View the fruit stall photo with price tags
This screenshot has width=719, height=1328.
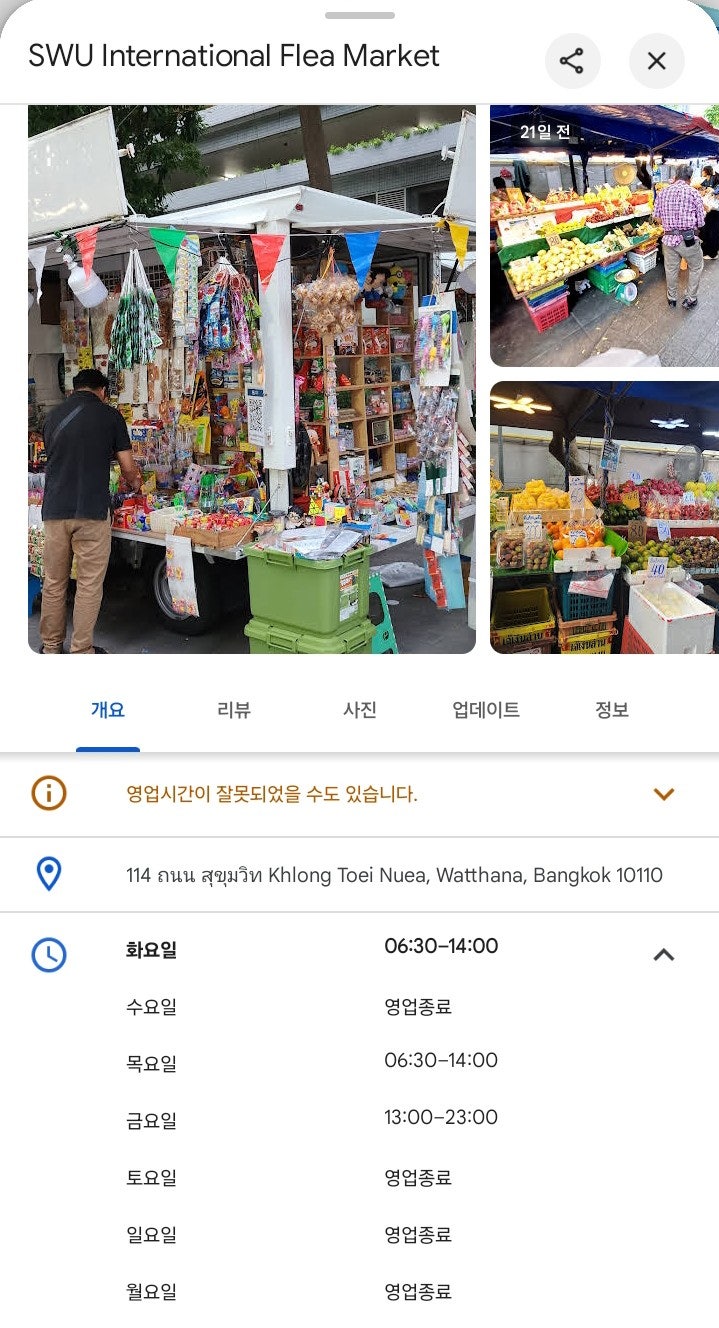pyautogui.click(x=604, y=517)
